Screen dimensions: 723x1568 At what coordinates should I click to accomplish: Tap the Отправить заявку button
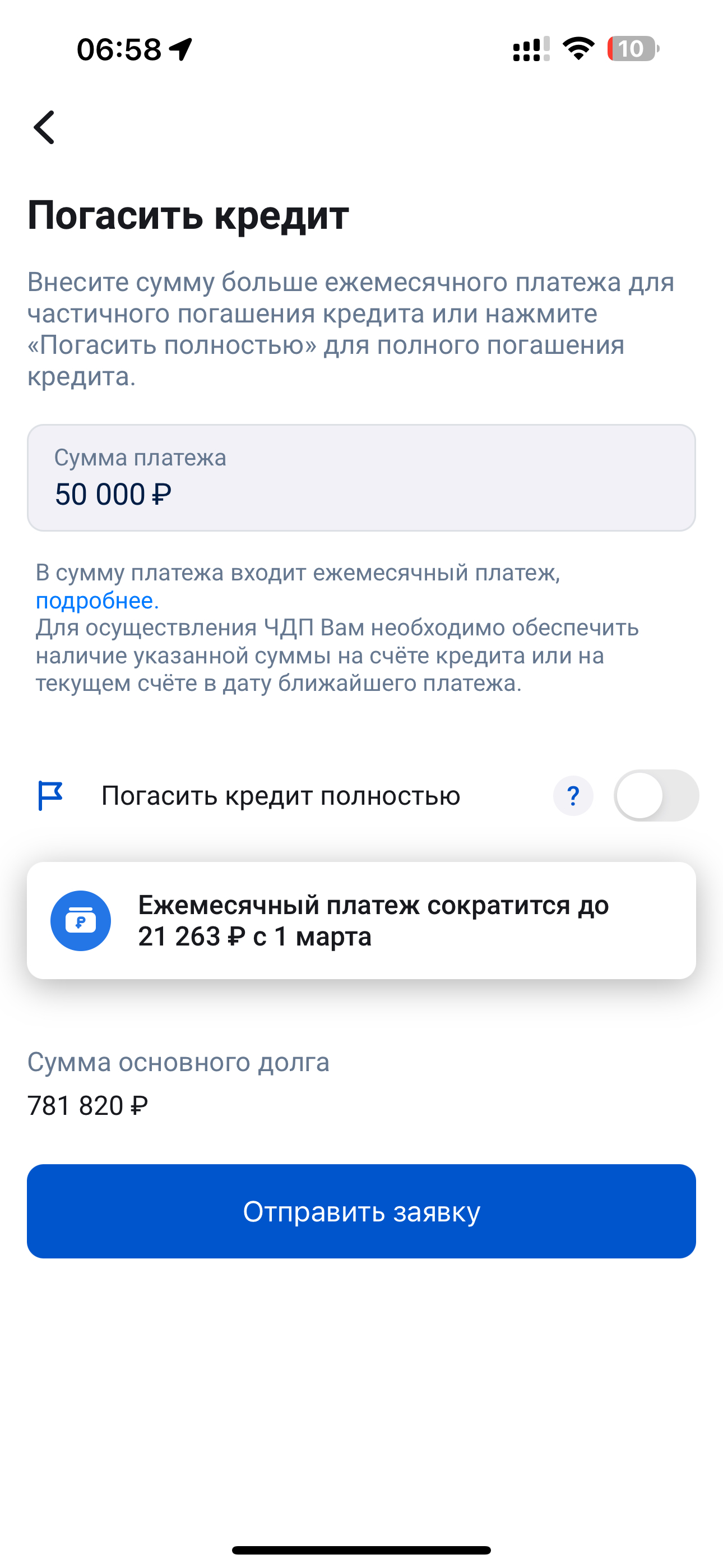click(x=361, y=1212)
